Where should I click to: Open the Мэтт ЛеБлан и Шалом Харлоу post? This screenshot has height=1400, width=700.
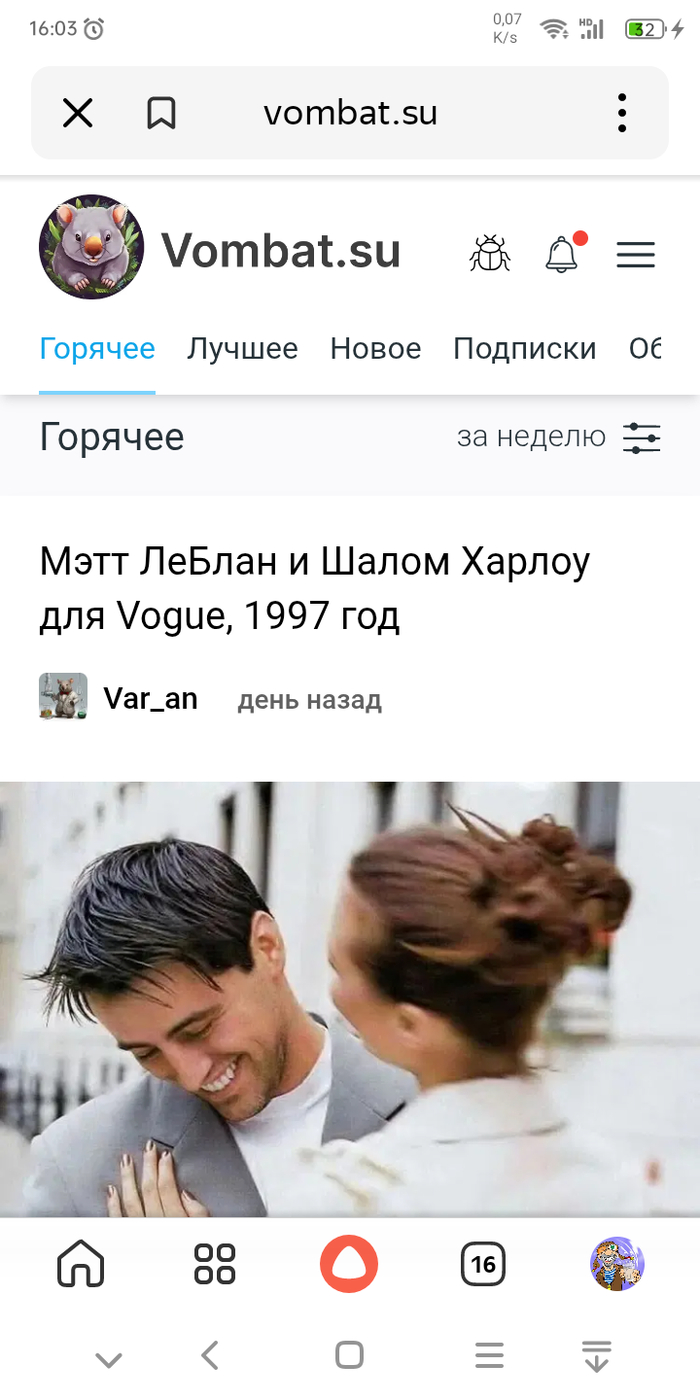(314, 589)
